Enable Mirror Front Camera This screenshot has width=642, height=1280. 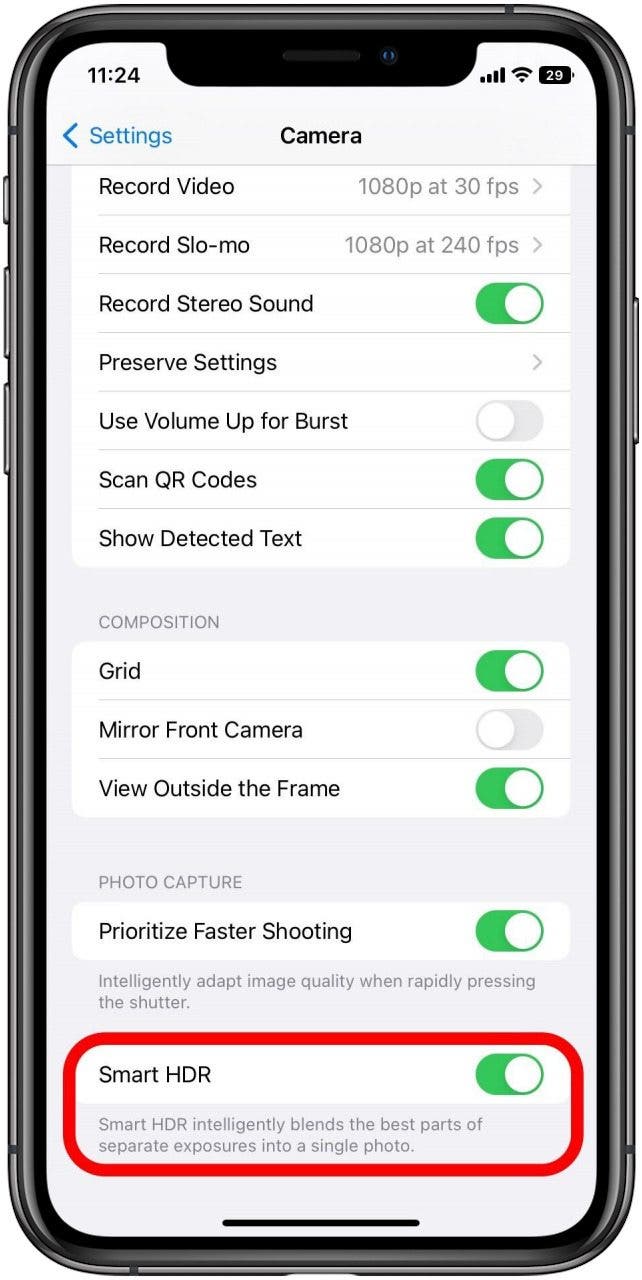509,730
